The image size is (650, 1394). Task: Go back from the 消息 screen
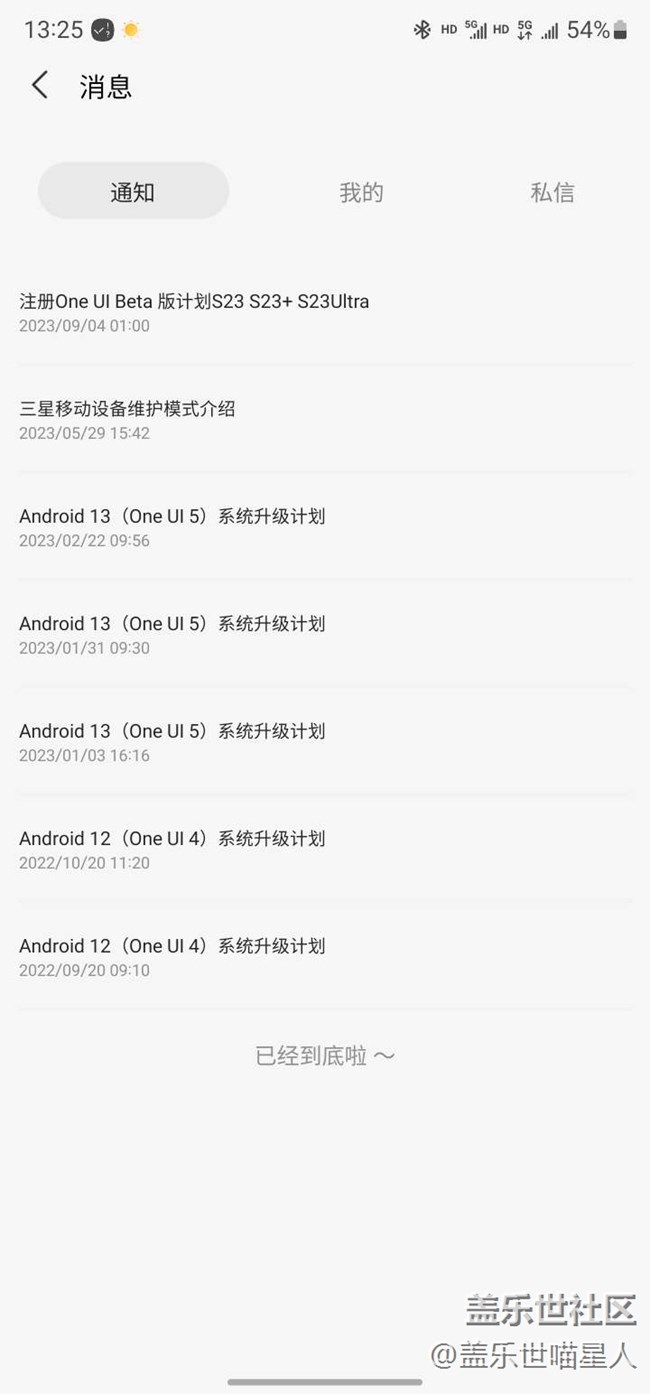click(x=40, y=86)
